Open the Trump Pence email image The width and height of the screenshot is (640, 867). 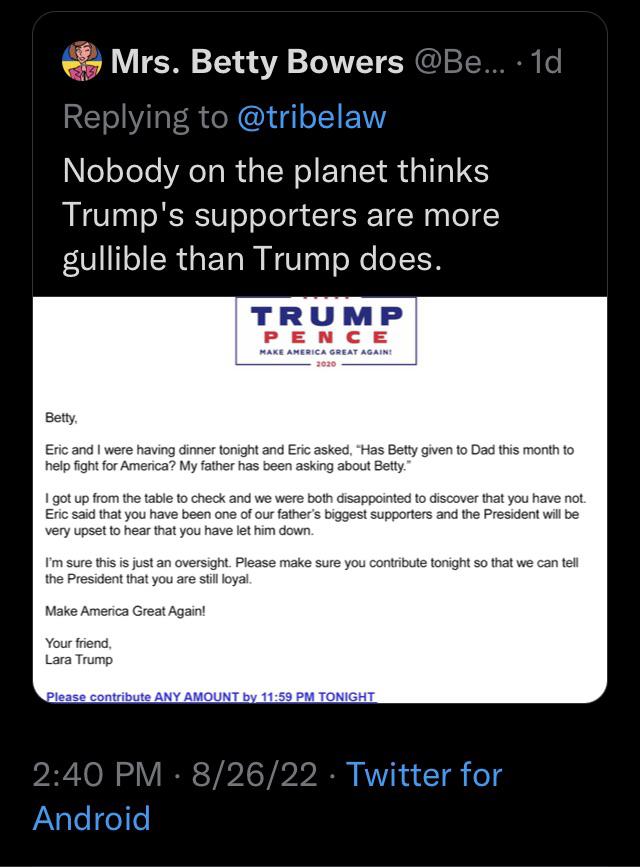pos(320,500)
